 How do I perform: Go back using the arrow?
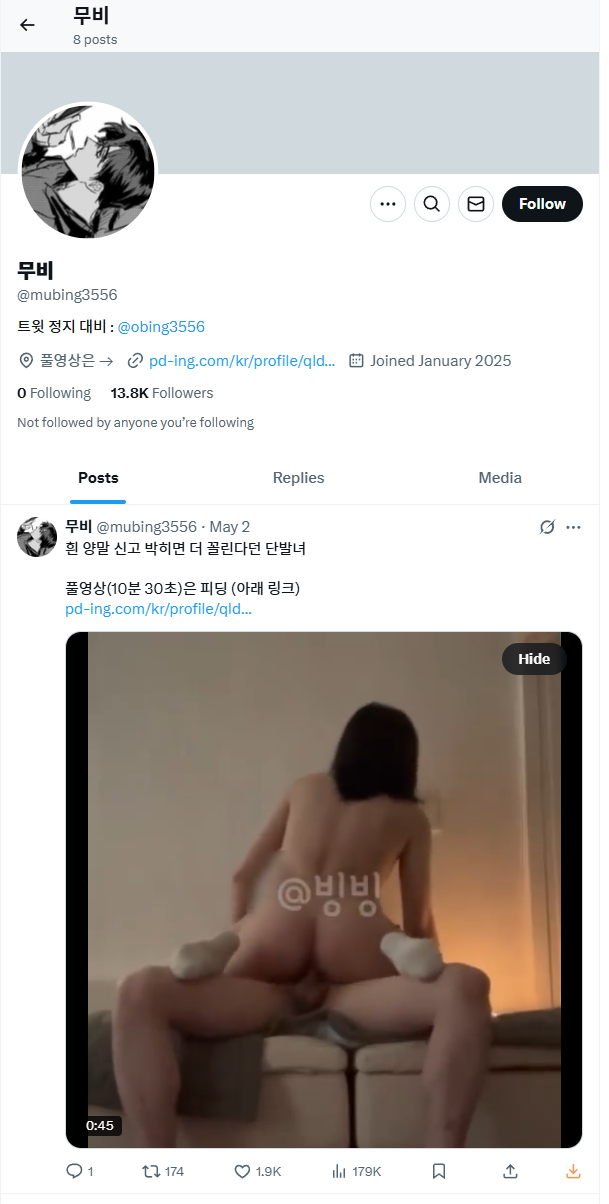(27, 25)
